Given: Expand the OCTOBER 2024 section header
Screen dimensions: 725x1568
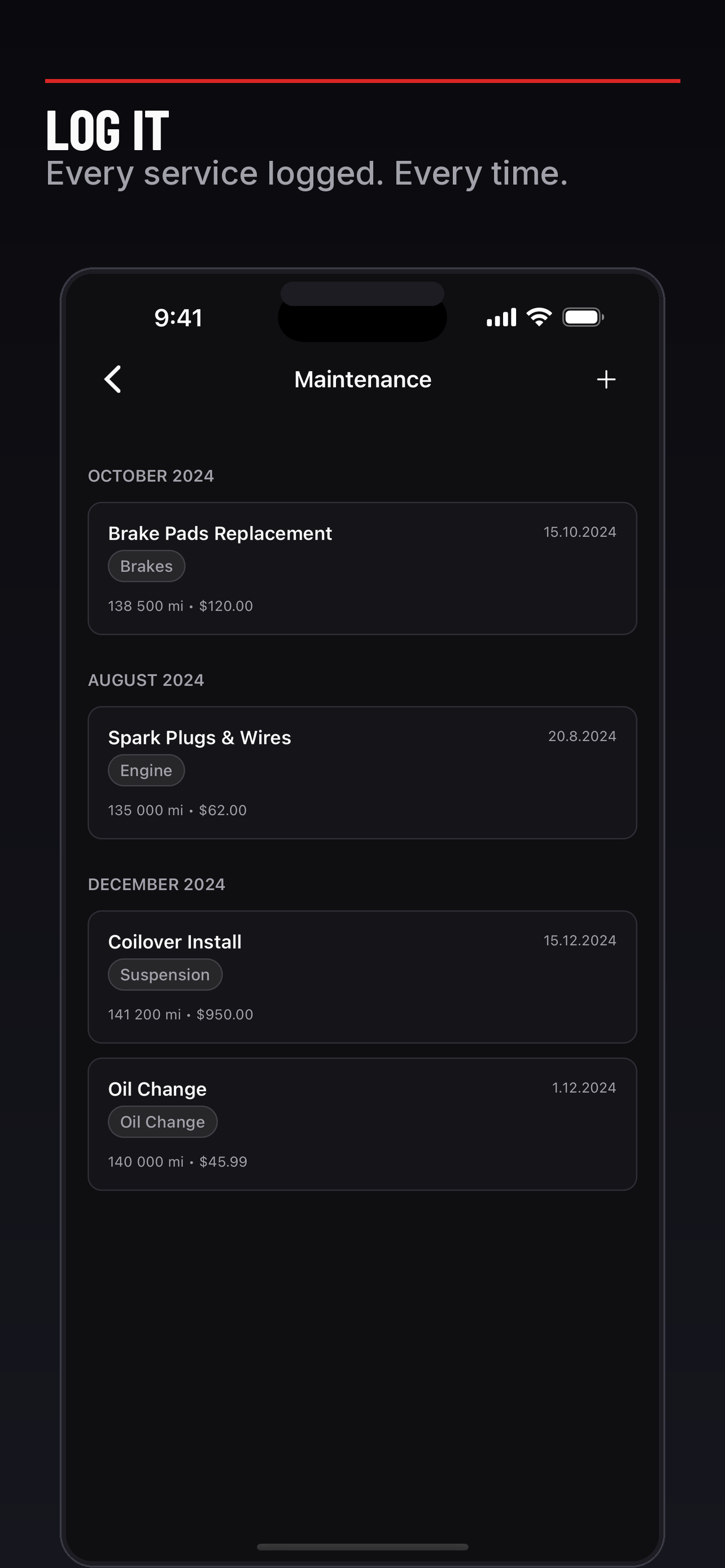Looking at the screenshot, I should click(151, 475).
